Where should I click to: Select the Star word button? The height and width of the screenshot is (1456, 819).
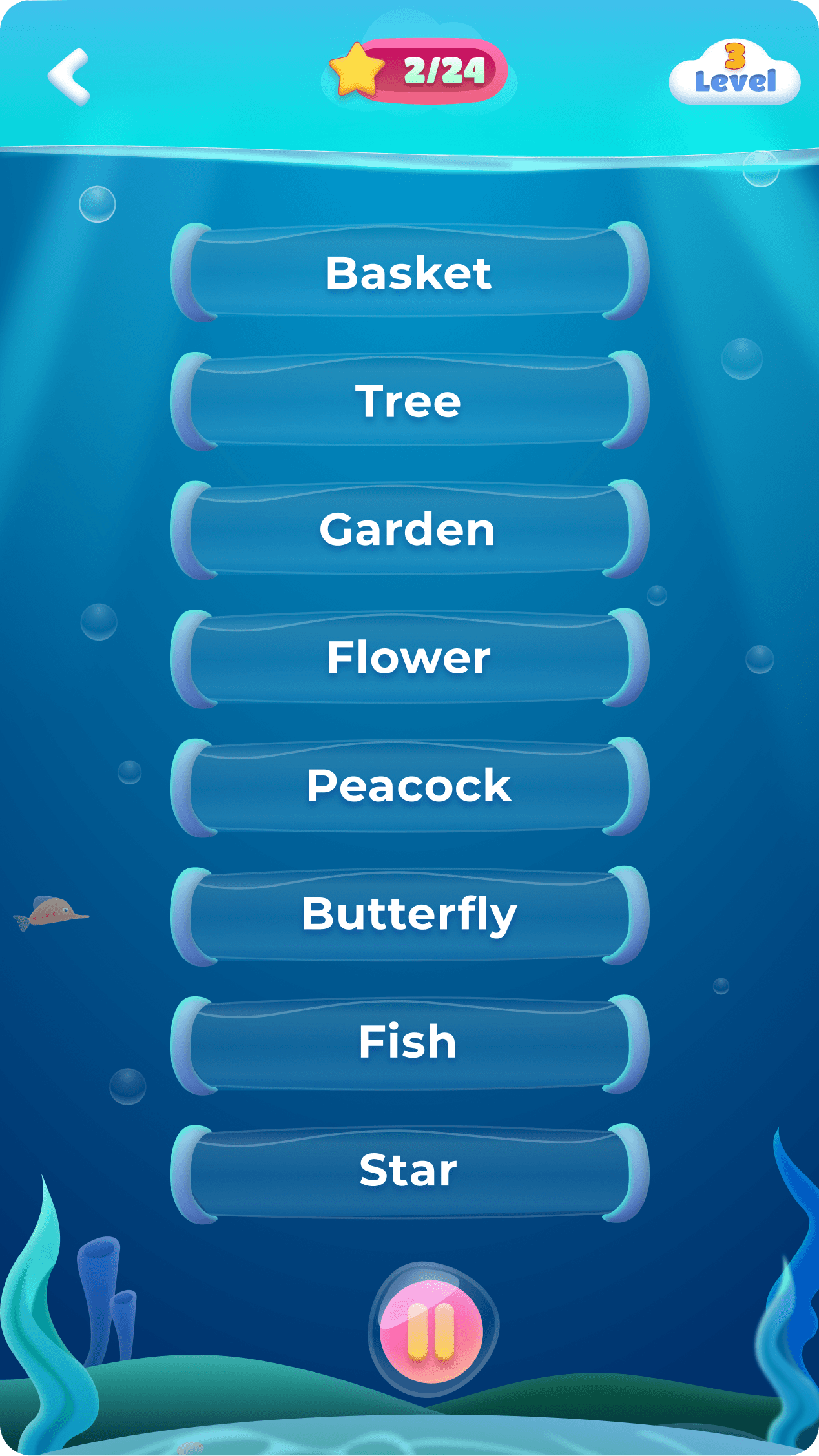409,1173
